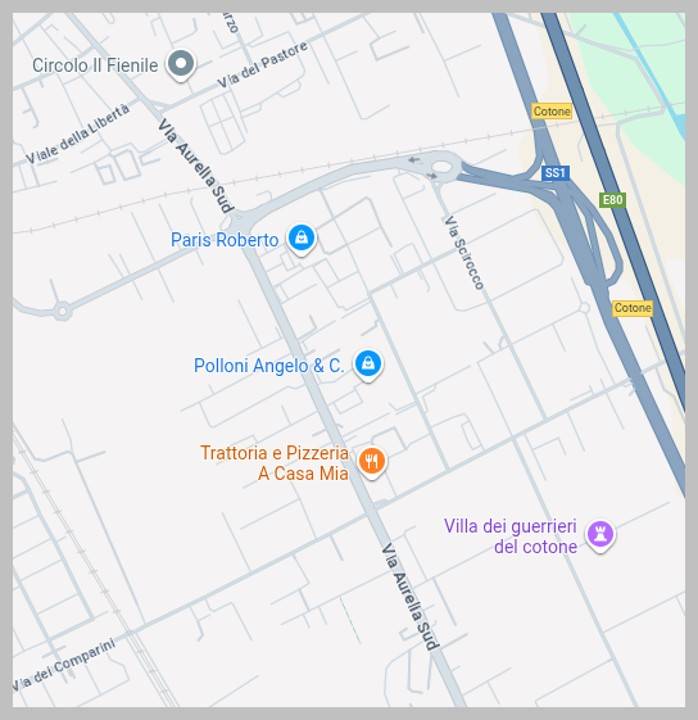View Trattoria e Pizzeria A Casa Mia
This screenshot has height=720, width=698.
tap(372, 461)
